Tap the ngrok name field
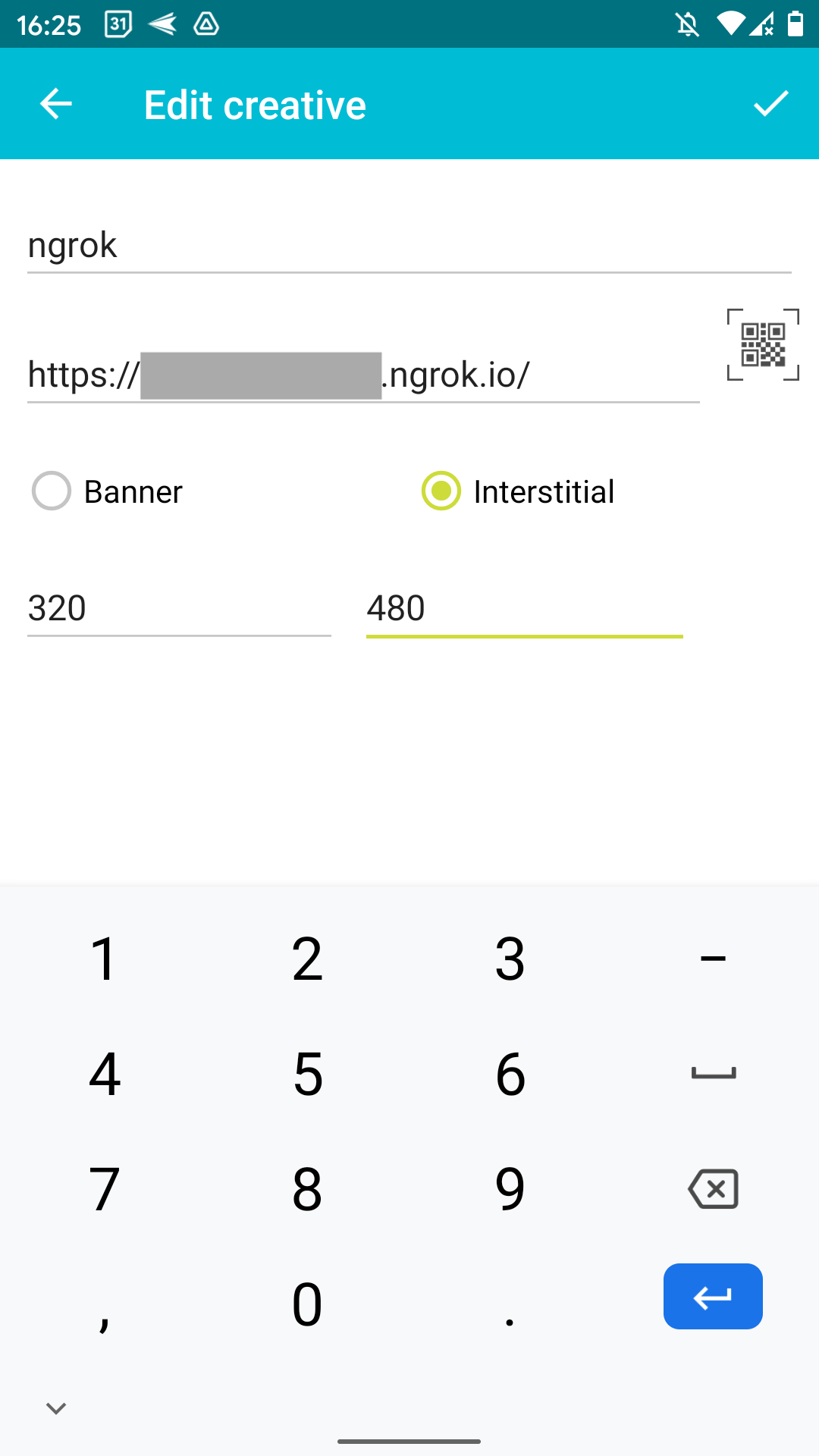 pyautogui.click(x=409, y=246)
